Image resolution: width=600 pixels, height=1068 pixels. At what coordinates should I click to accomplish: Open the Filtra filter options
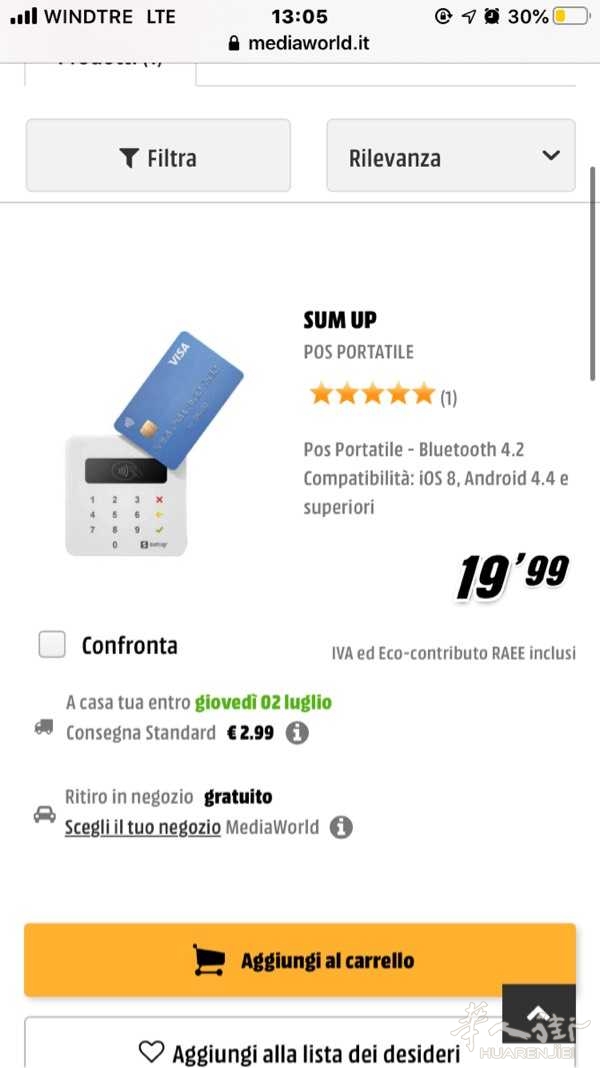(x=158, y=156)
